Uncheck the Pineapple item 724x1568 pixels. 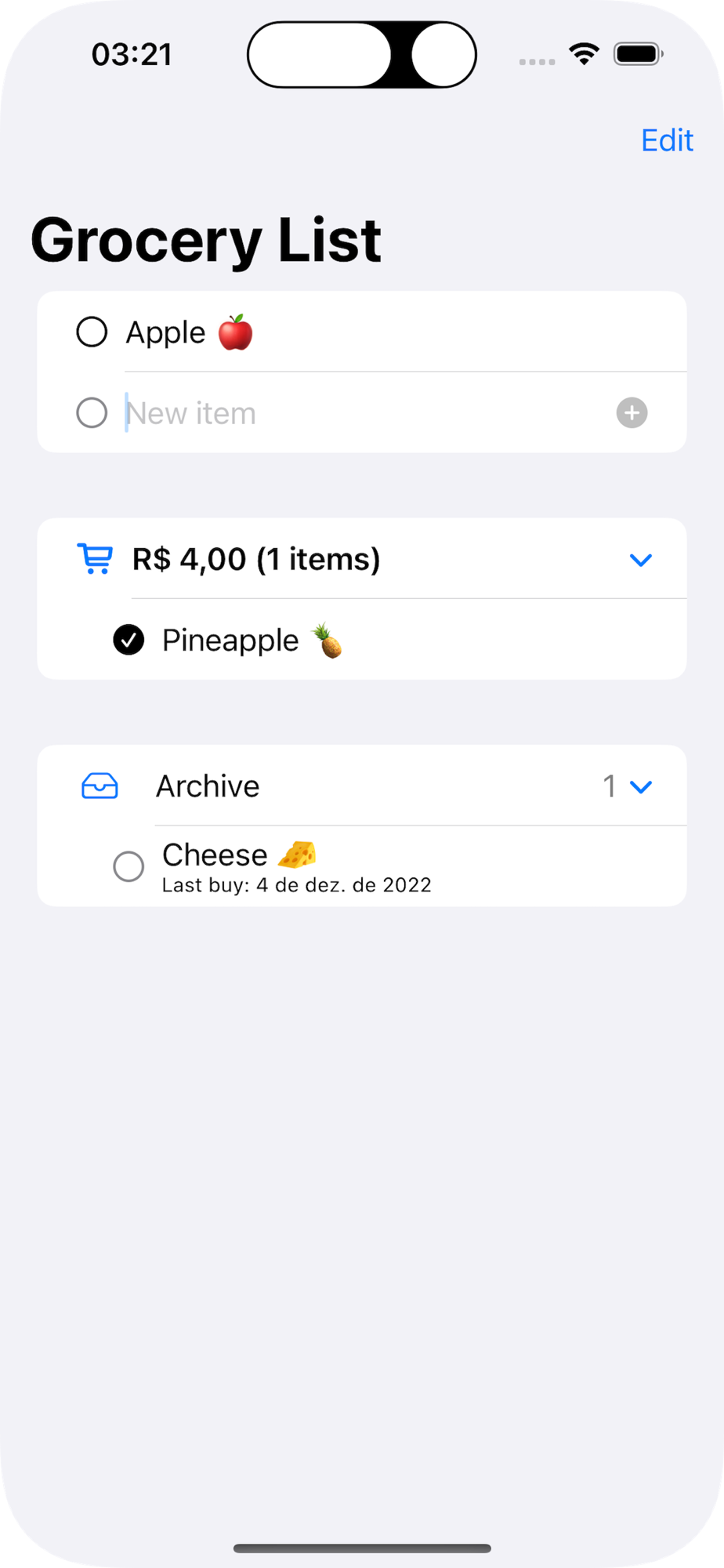coord(129,640)
